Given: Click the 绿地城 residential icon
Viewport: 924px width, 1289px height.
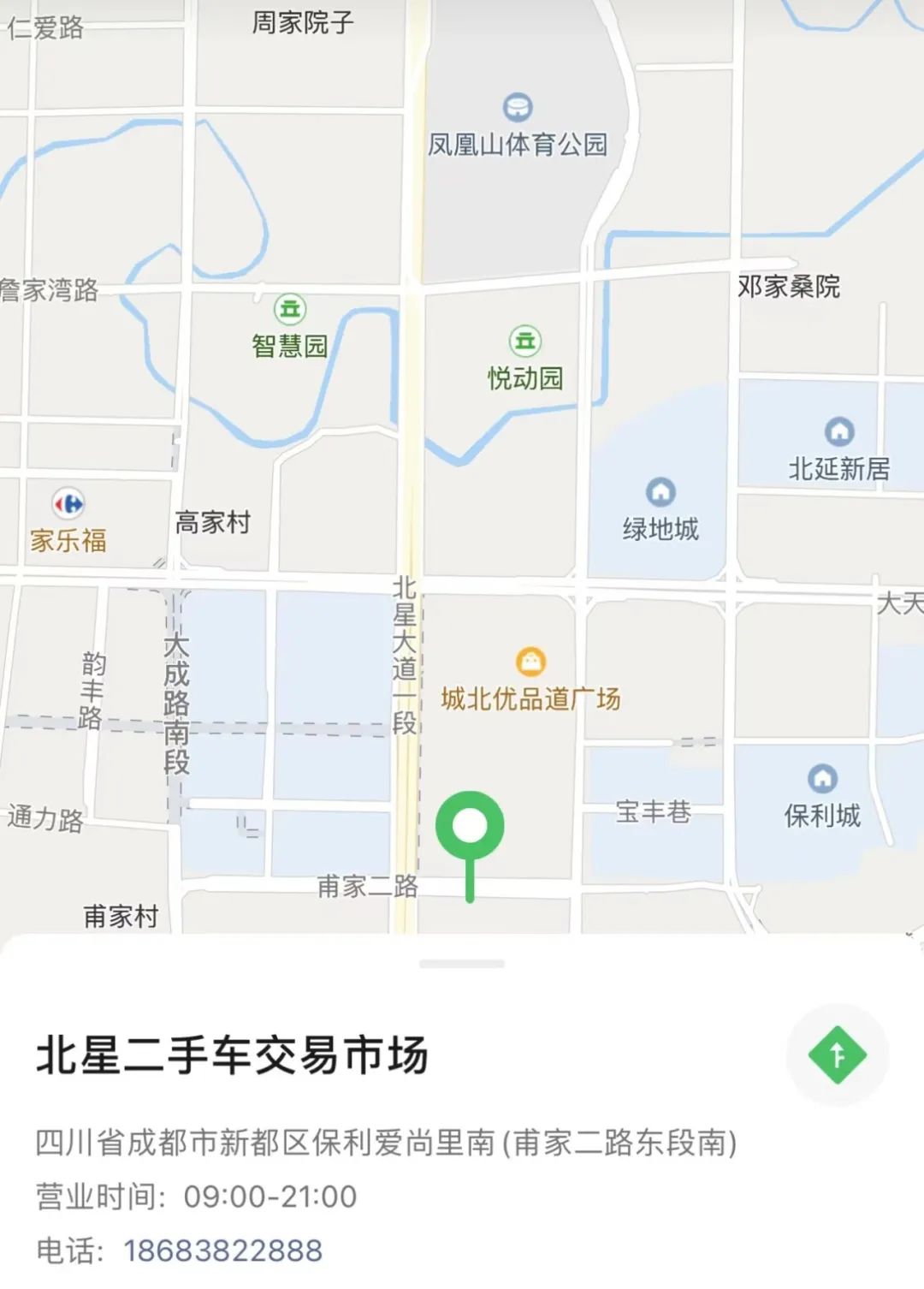Looking at the screenshot, I should [x=660, y=493].
